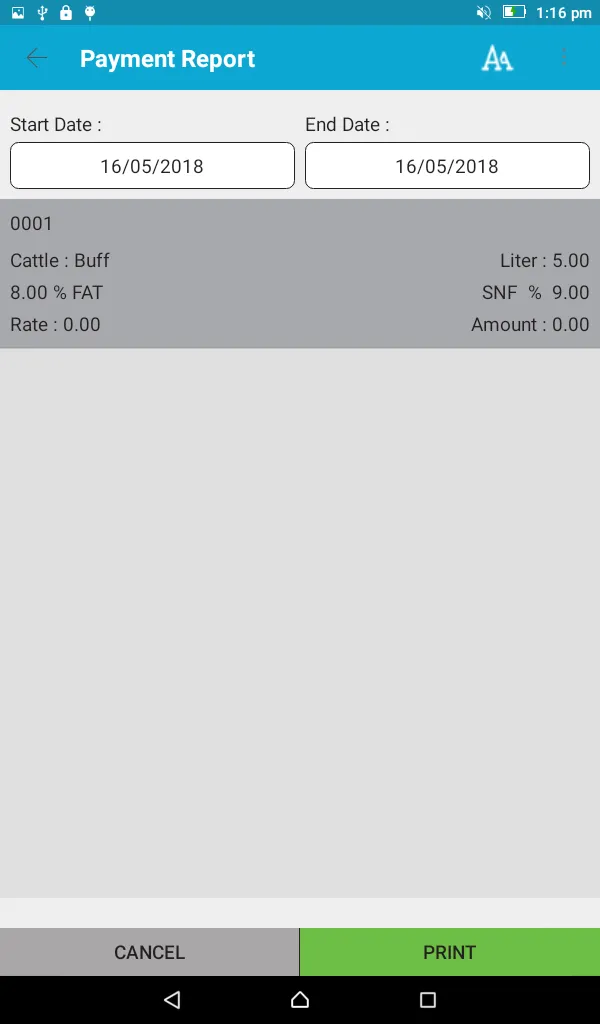Go back using the header arrow

(x=37, y=59)
